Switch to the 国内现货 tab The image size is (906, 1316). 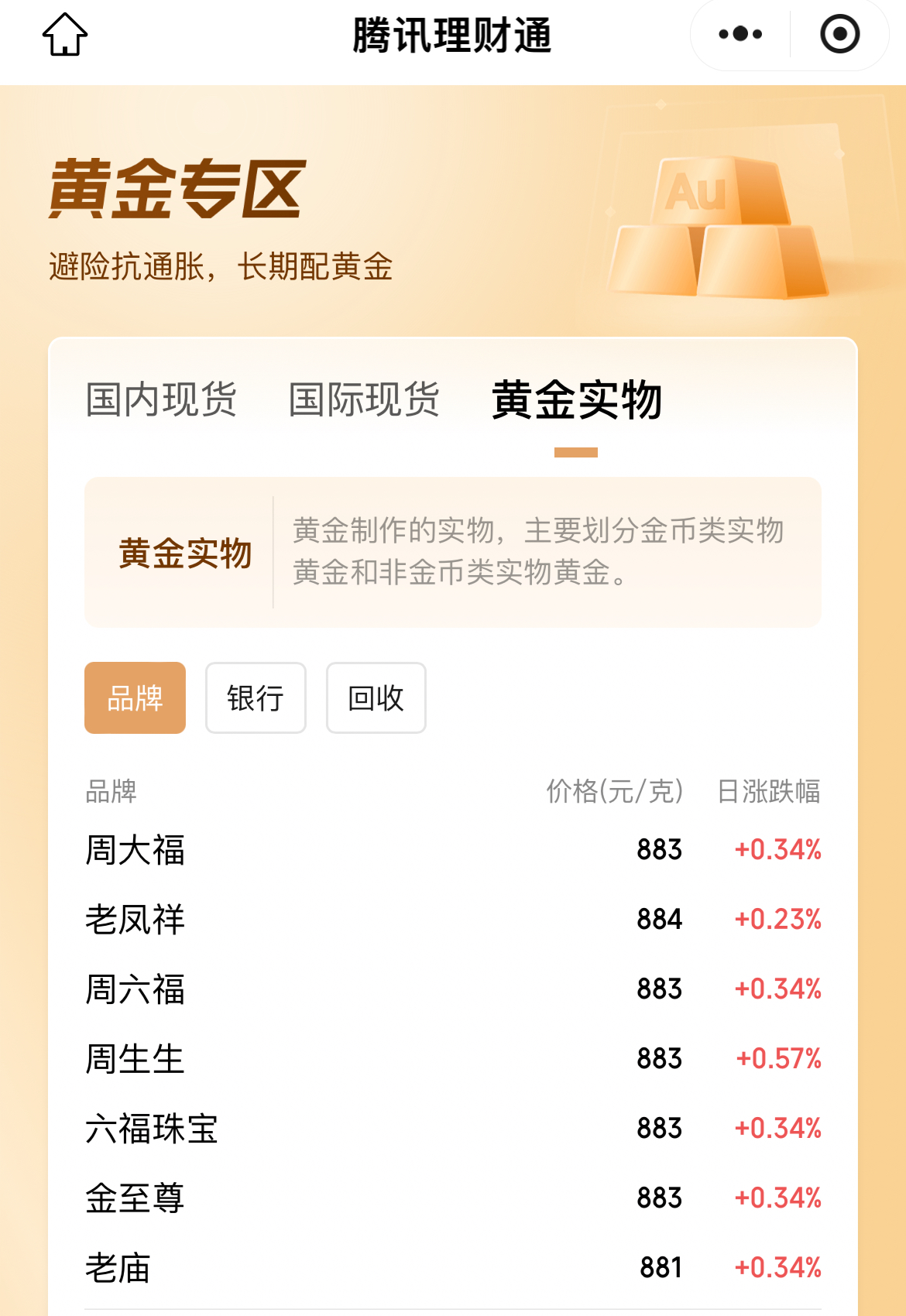[x=161, y=399]
